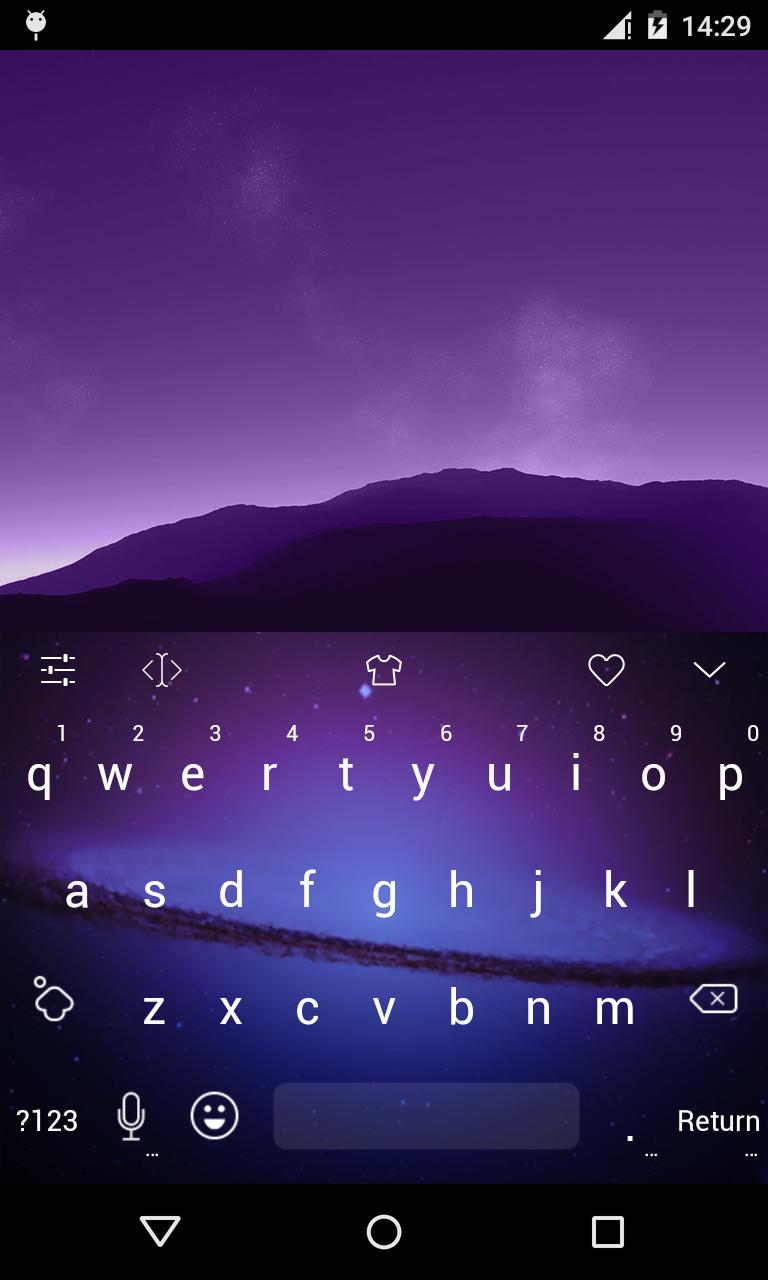Tap the shift key
The height and width of the screenshot is (1280, 768).
point(52,999)
